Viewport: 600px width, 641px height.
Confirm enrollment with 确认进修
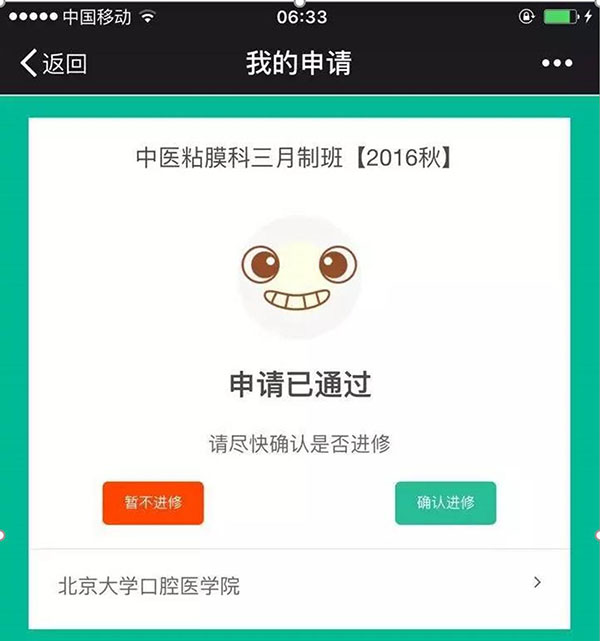pos(445,502)
